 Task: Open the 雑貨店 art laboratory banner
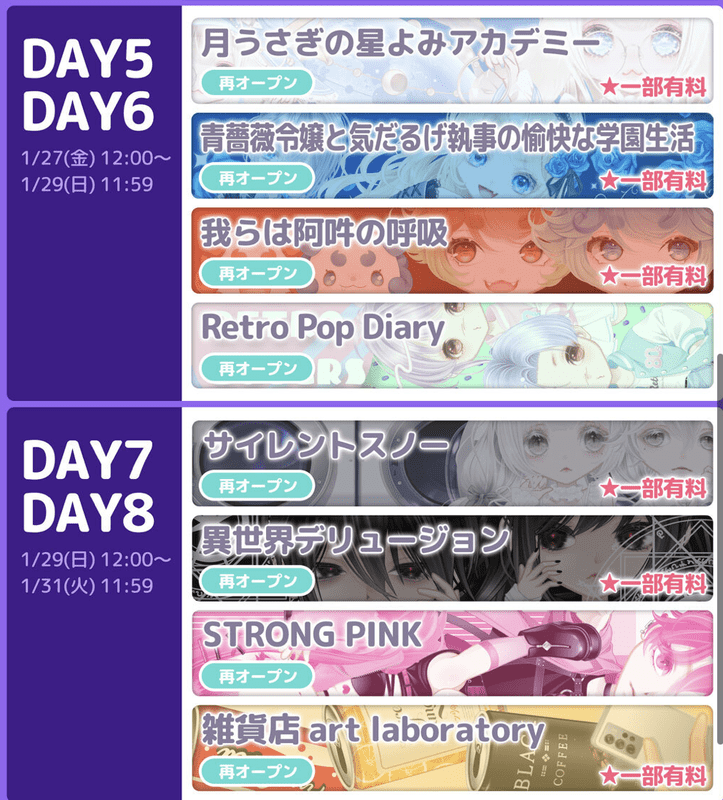(x=452, y=748)
